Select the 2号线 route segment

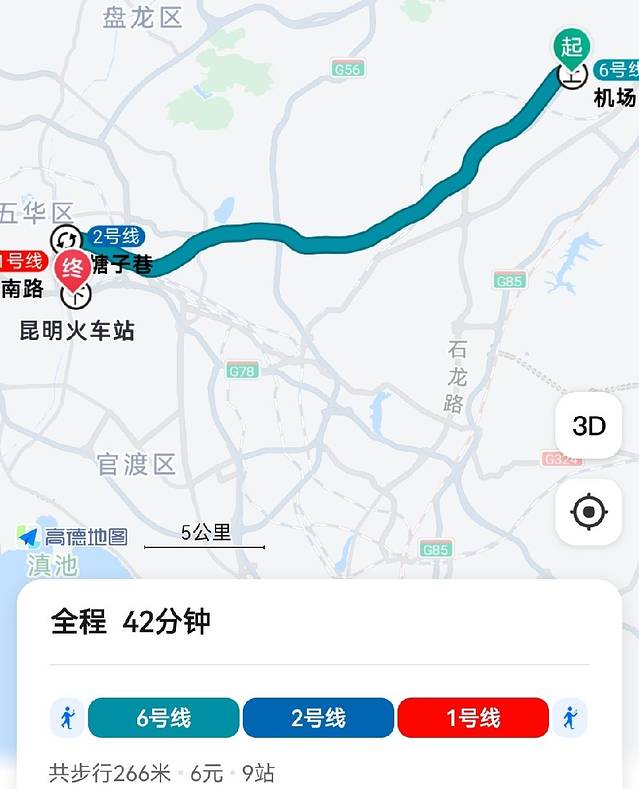tap(318, 717)
